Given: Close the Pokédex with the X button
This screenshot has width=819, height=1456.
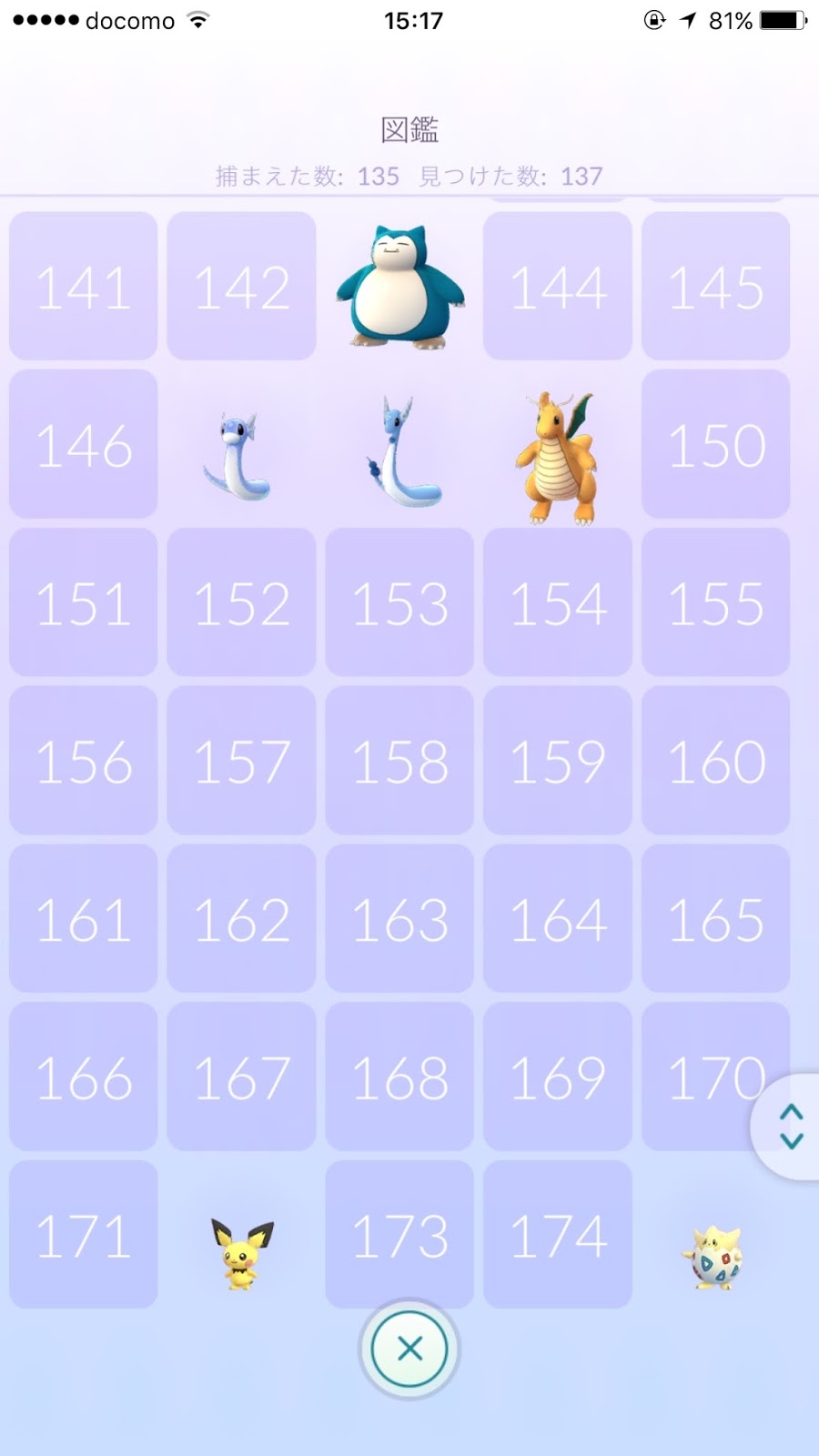Looking at the screenshot, I should (x=409, y=1348).
